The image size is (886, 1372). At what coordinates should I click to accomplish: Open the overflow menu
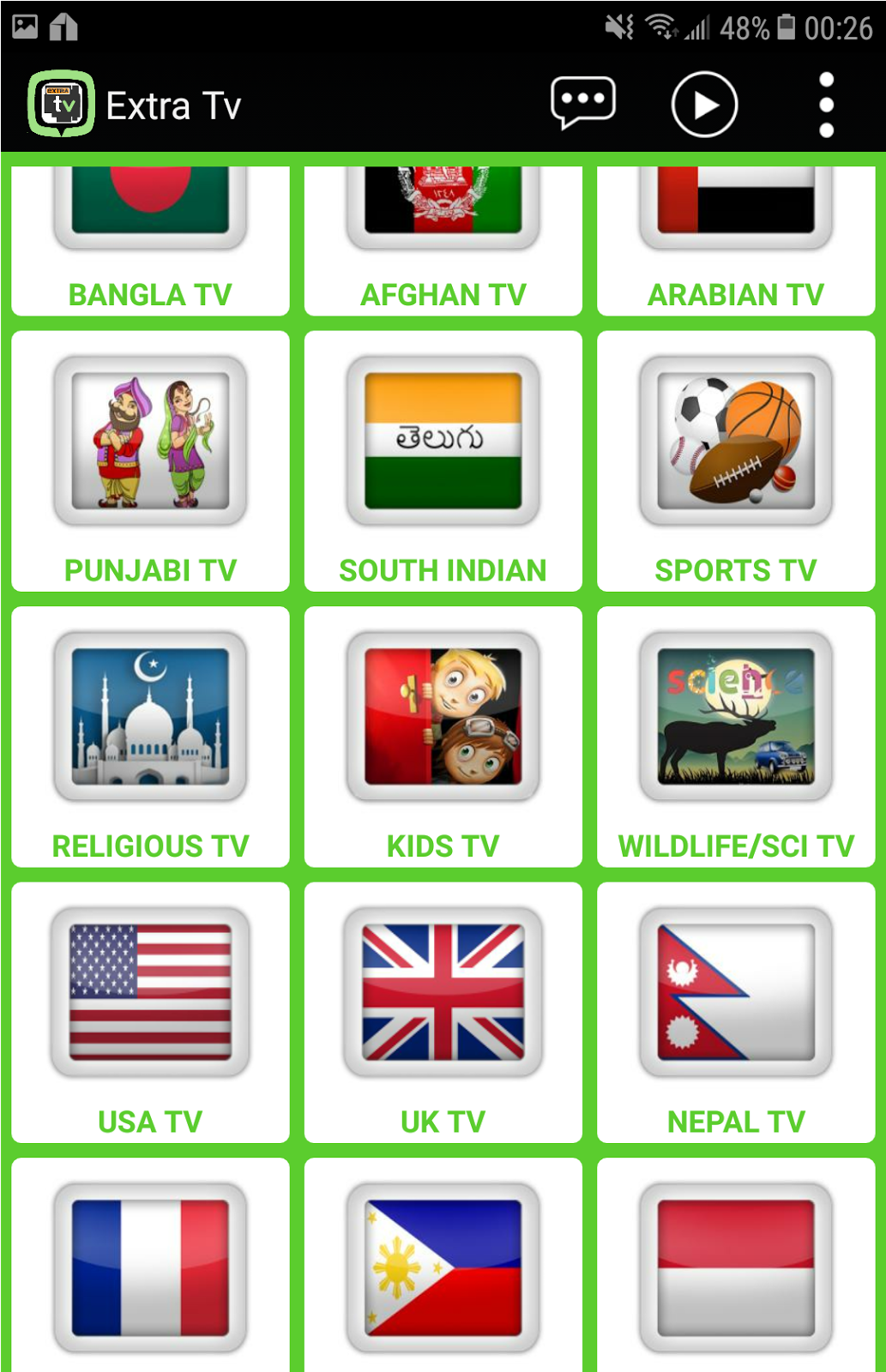[826, 105]
